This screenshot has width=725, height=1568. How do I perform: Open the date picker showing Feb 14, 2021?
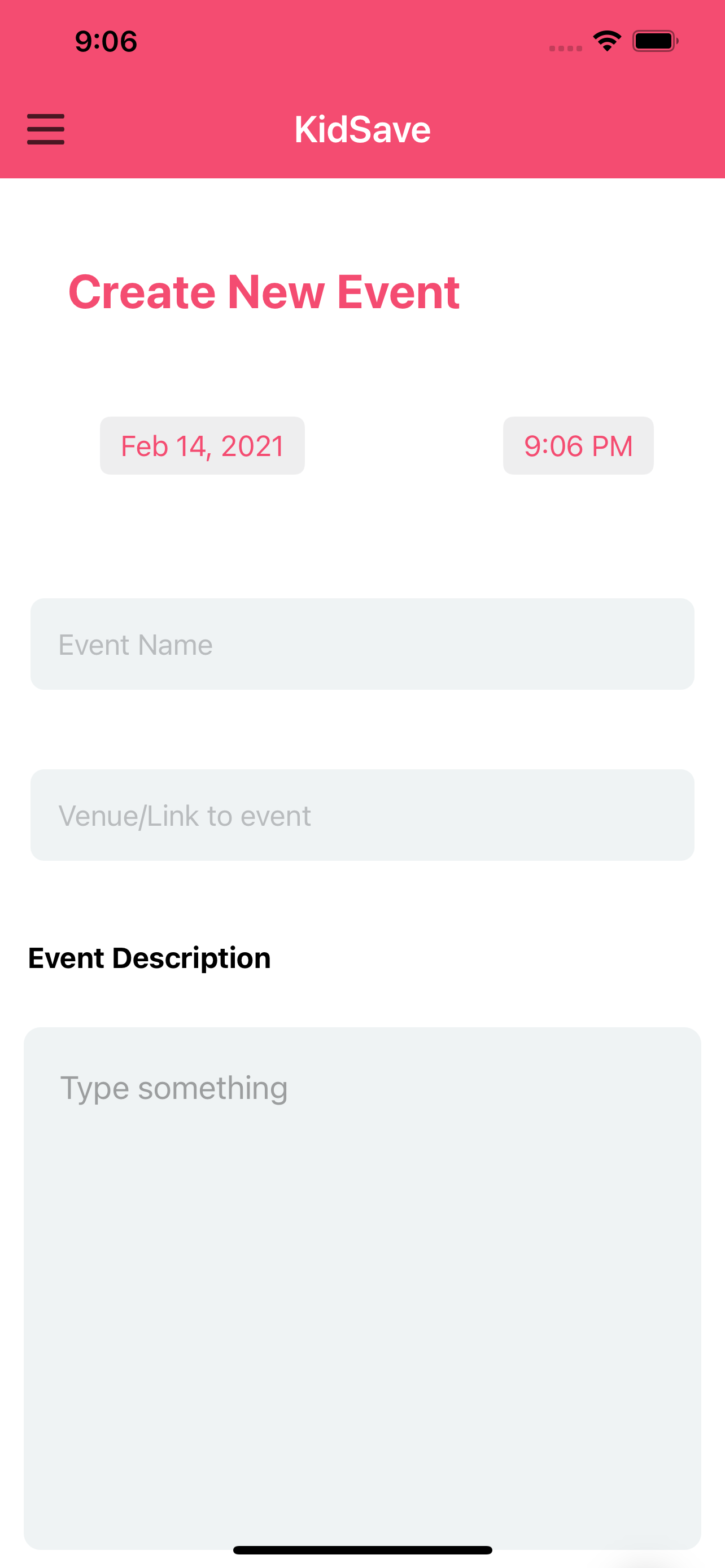(202, 445)
